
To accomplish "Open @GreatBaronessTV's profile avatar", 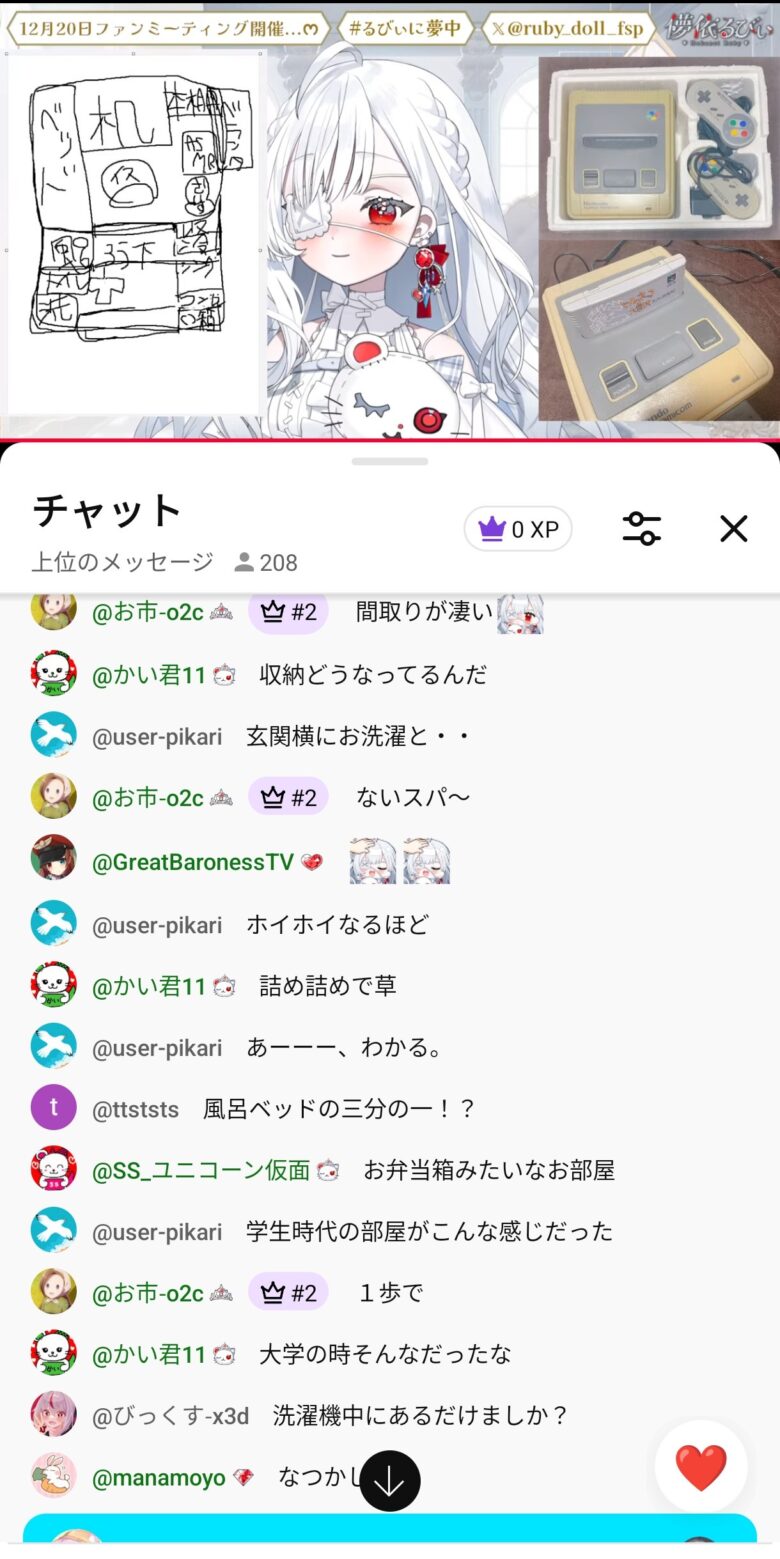I will click(54, 859).
